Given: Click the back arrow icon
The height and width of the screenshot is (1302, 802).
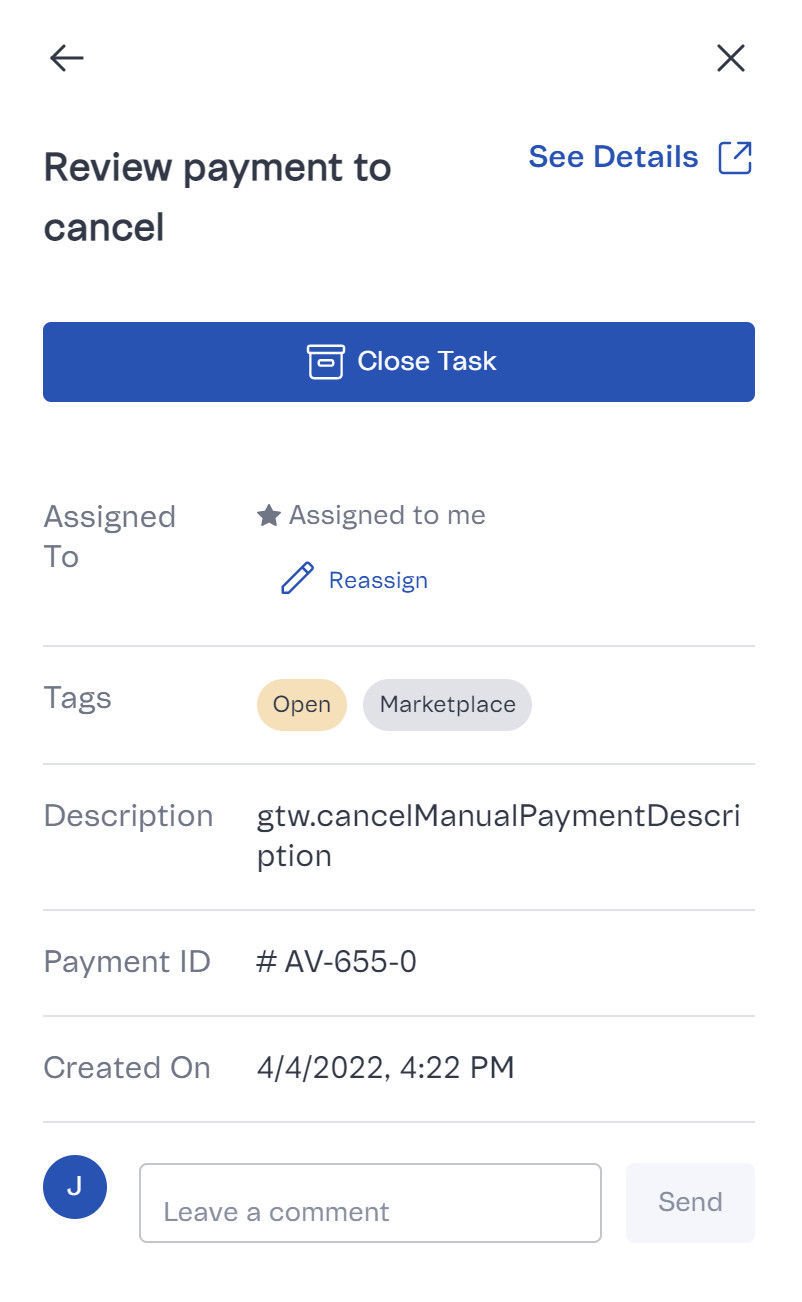Looking at the screenshot, I should click(x=66, y=58).
